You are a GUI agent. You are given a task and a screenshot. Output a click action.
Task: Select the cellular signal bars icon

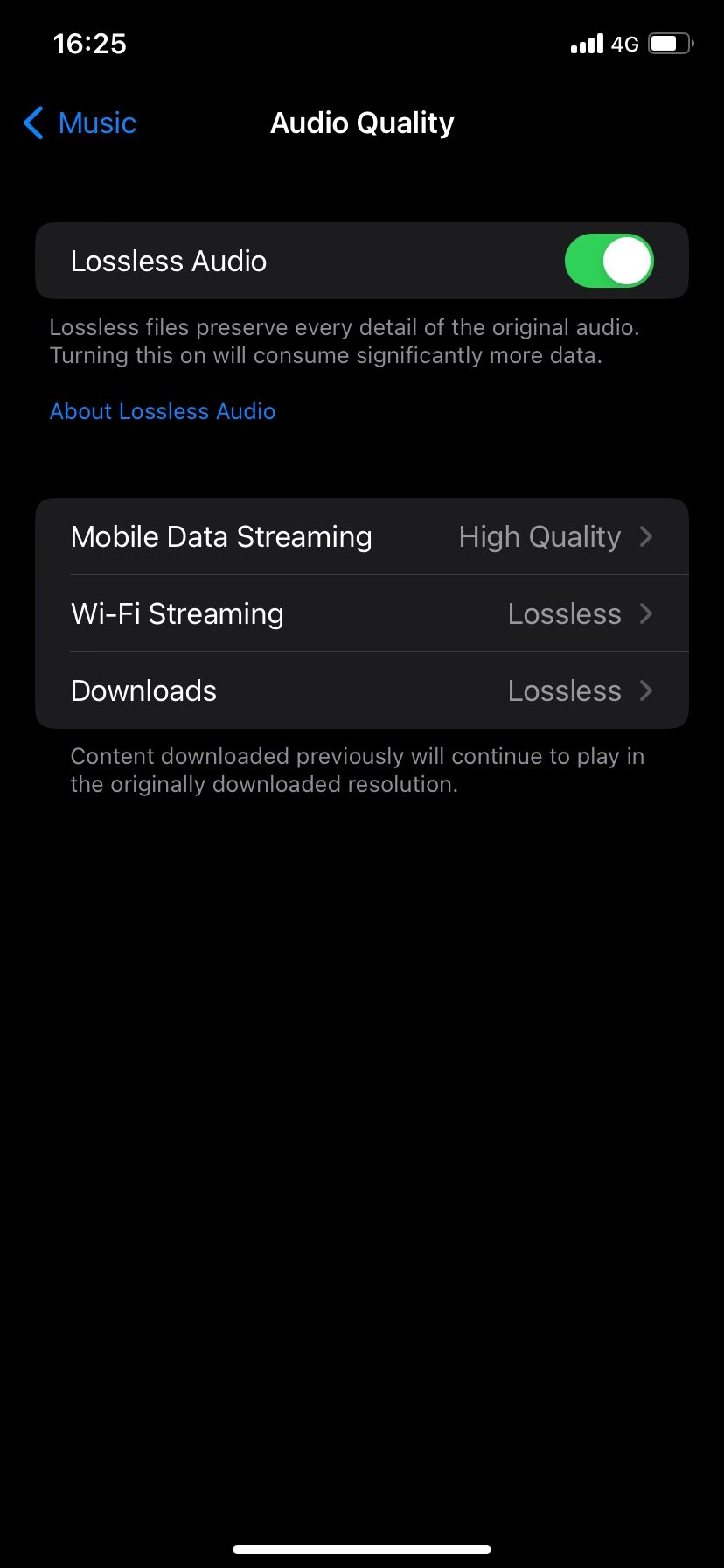pyautogui.click(x=586, y=42)
